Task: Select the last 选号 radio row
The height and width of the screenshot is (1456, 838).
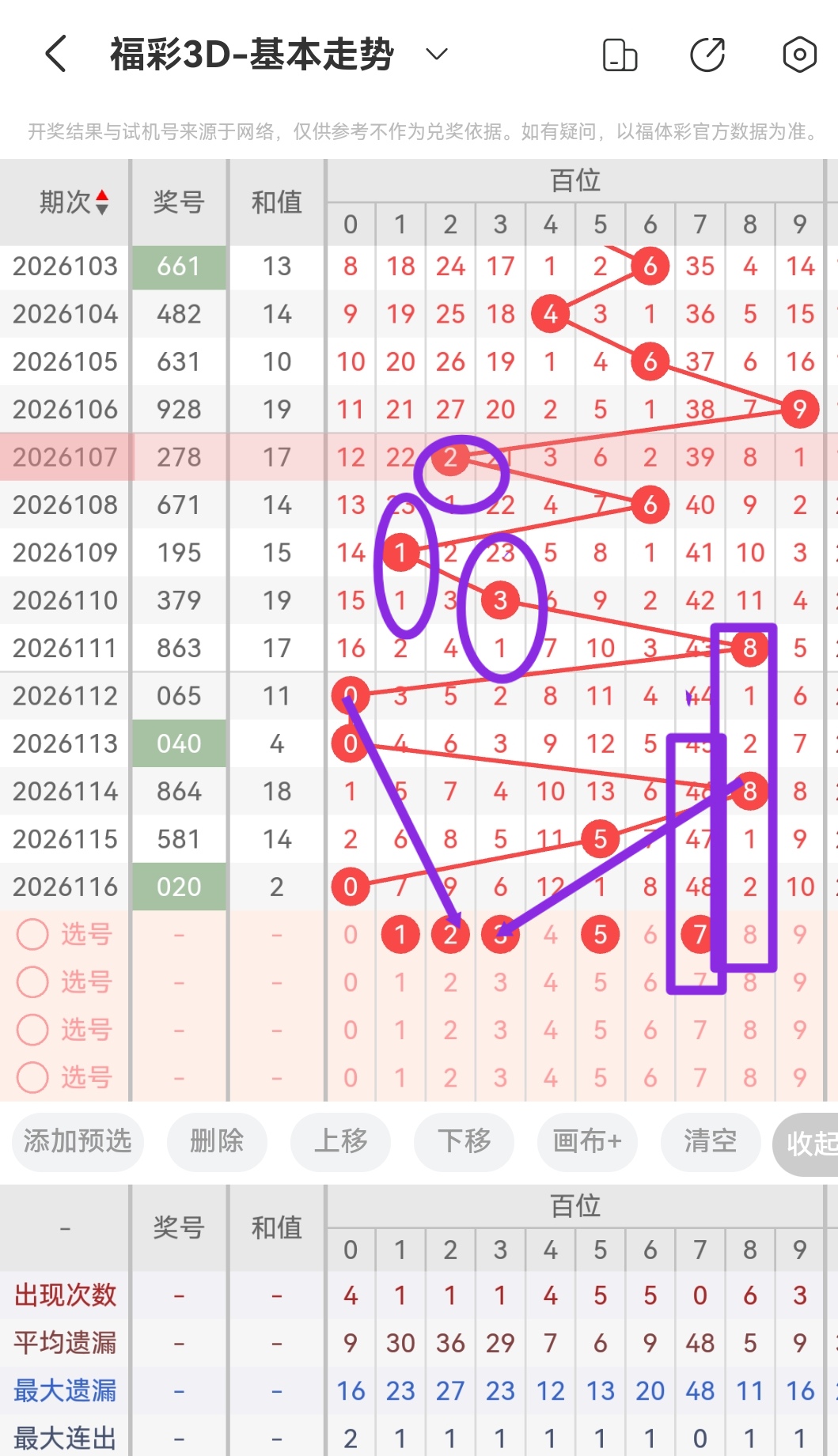Action: click(x=65, y=1077)
